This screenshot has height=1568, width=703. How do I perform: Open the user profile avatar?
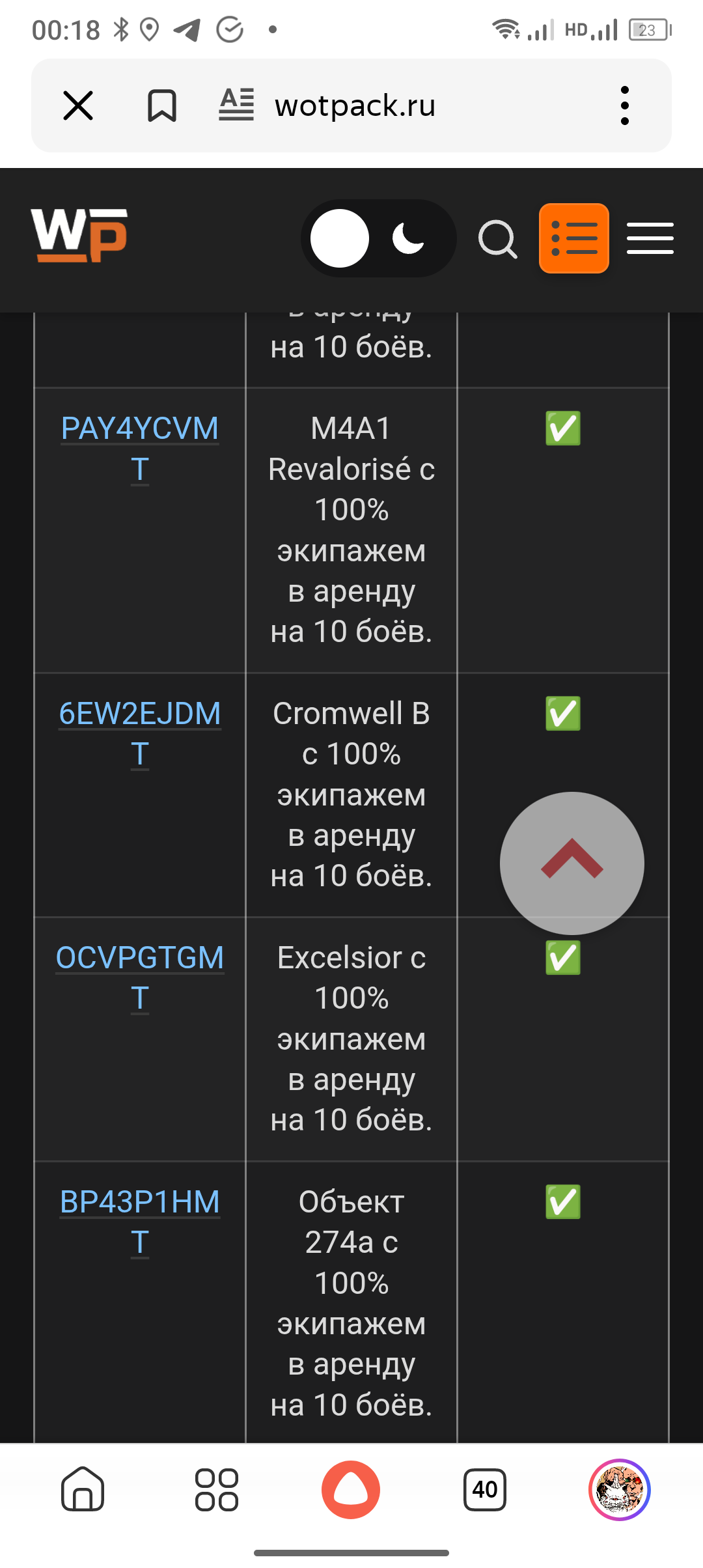click(x=620, y=1489)
